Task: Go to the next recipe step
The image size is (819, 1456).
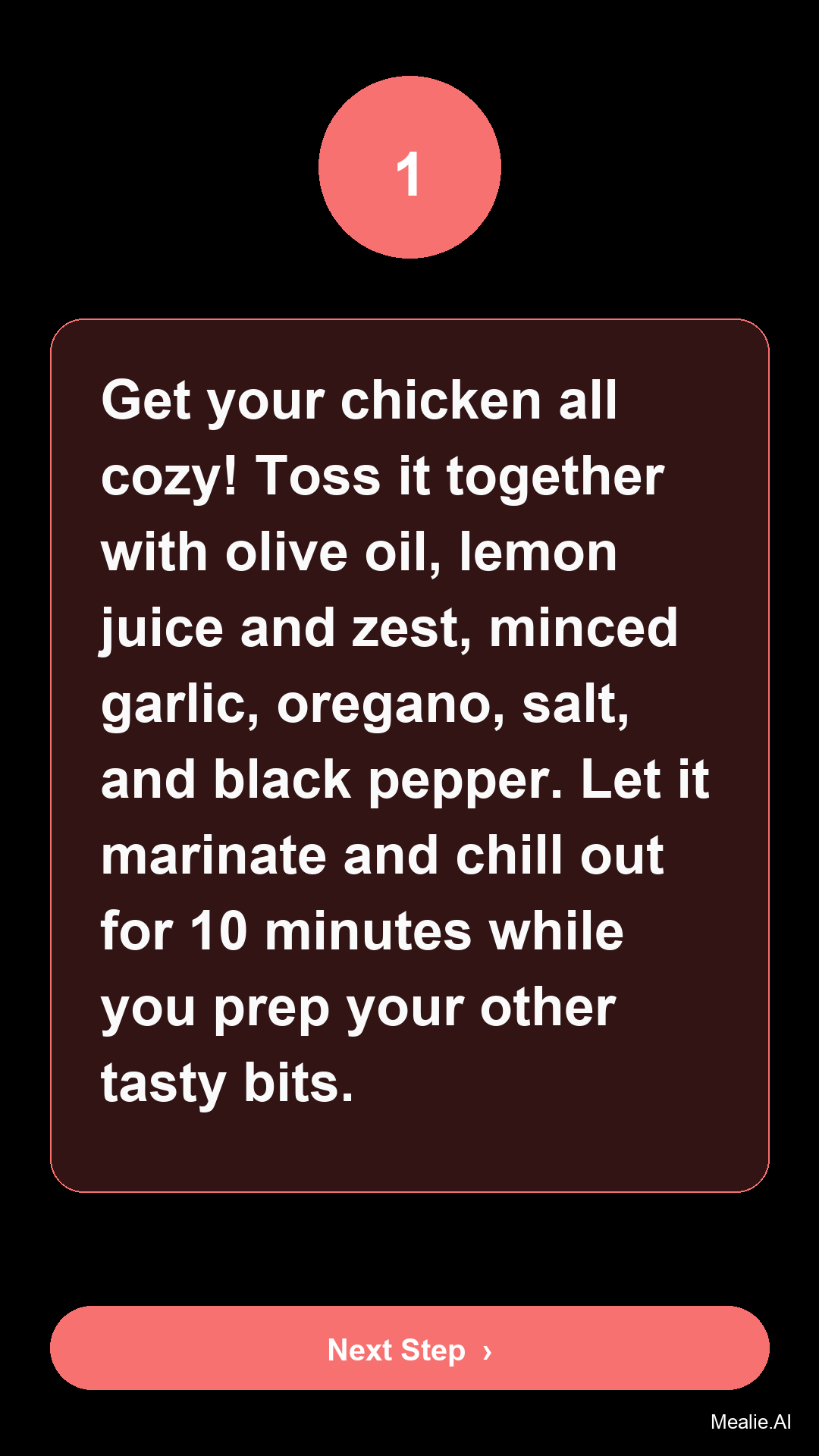Action: click(x=409, y=1348)
